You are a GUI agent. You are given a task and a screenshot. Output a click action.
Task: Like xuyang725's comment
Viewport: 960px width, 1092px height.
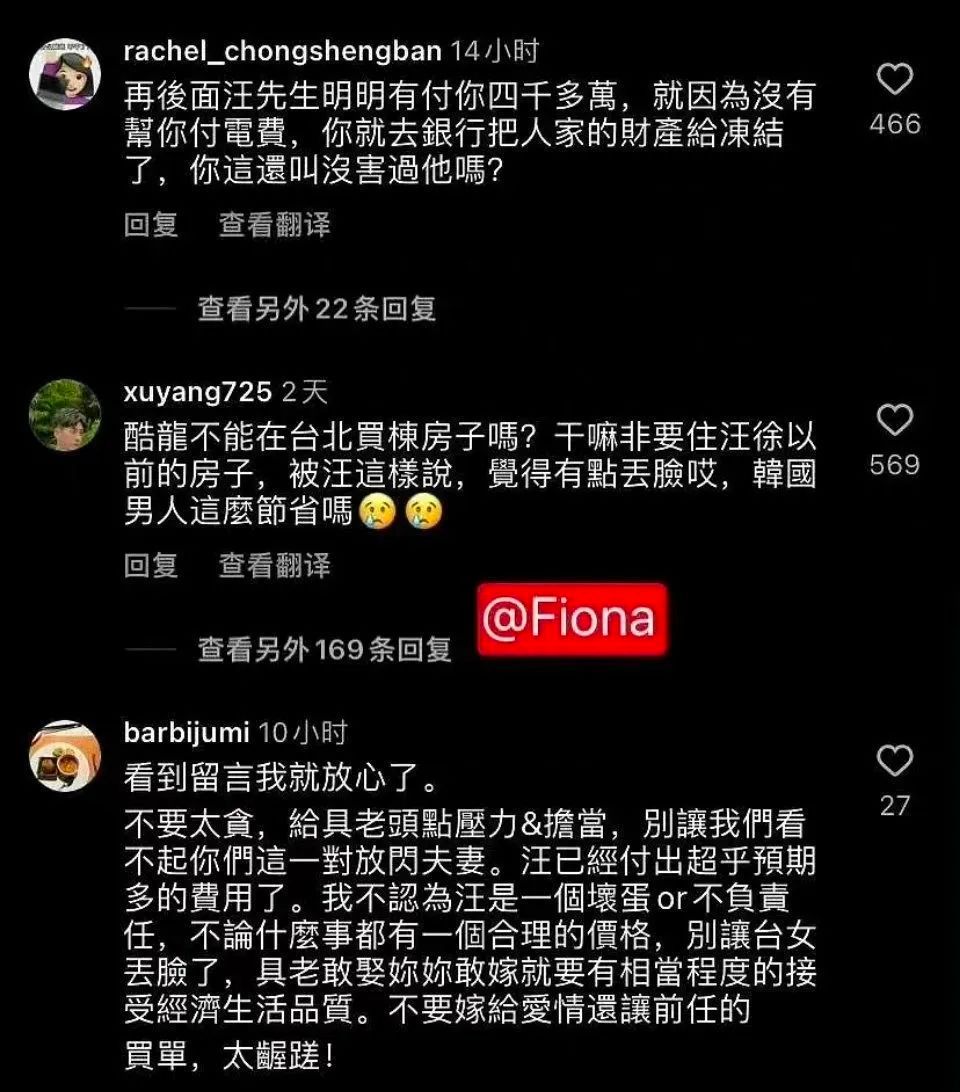(894, 420)
